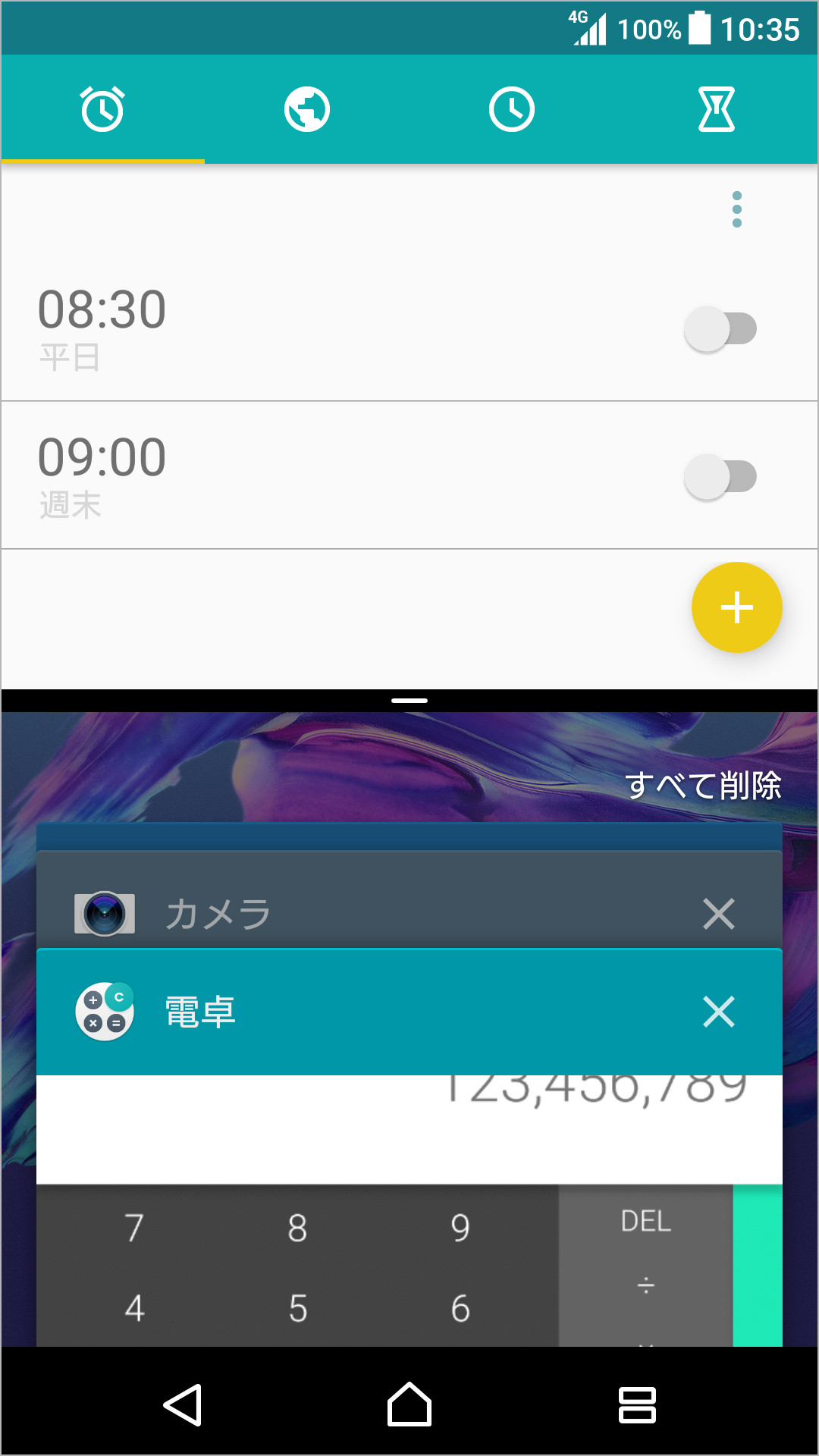Open the three-dot overflow menu
Screen dimensions: 819x1456
[736, 209]
